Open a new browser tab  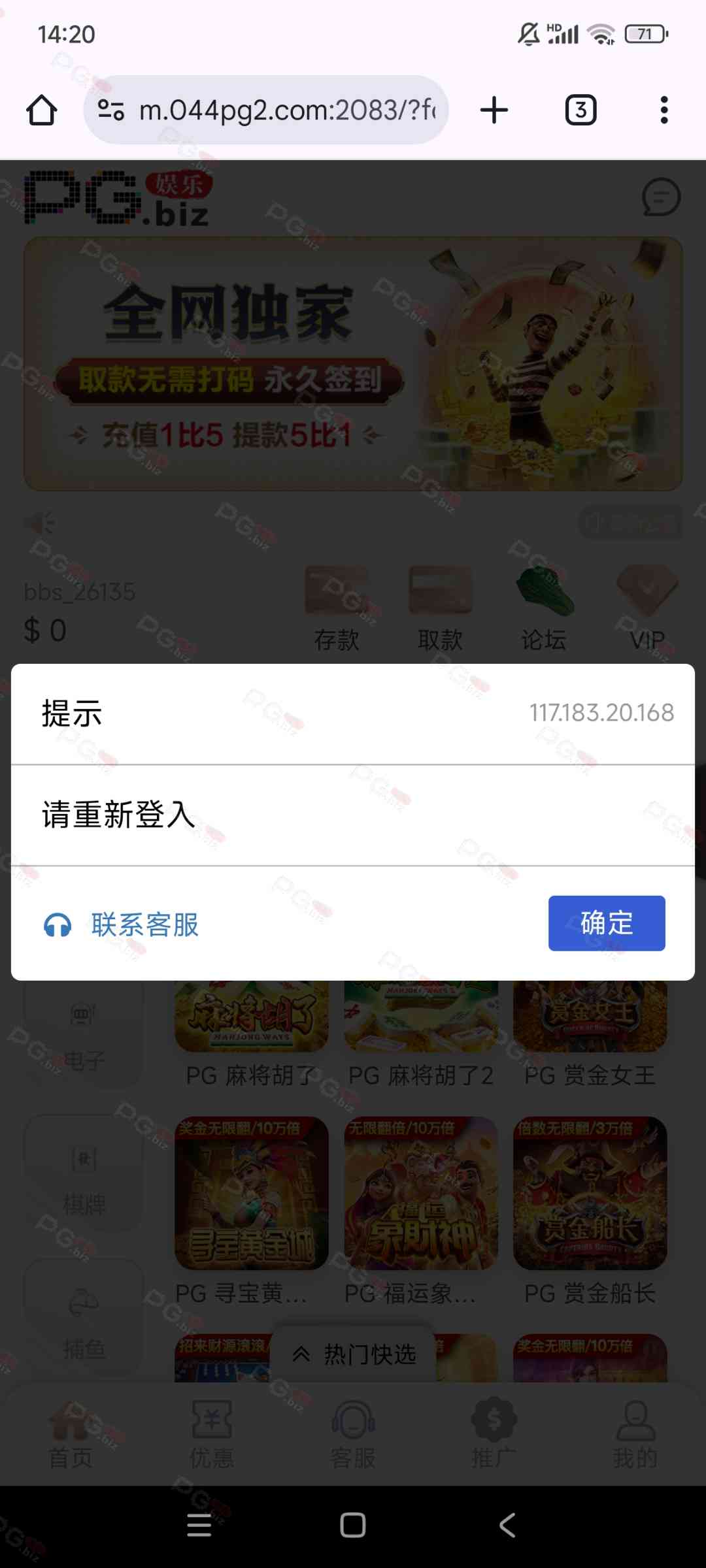click(x=494, y=110)
